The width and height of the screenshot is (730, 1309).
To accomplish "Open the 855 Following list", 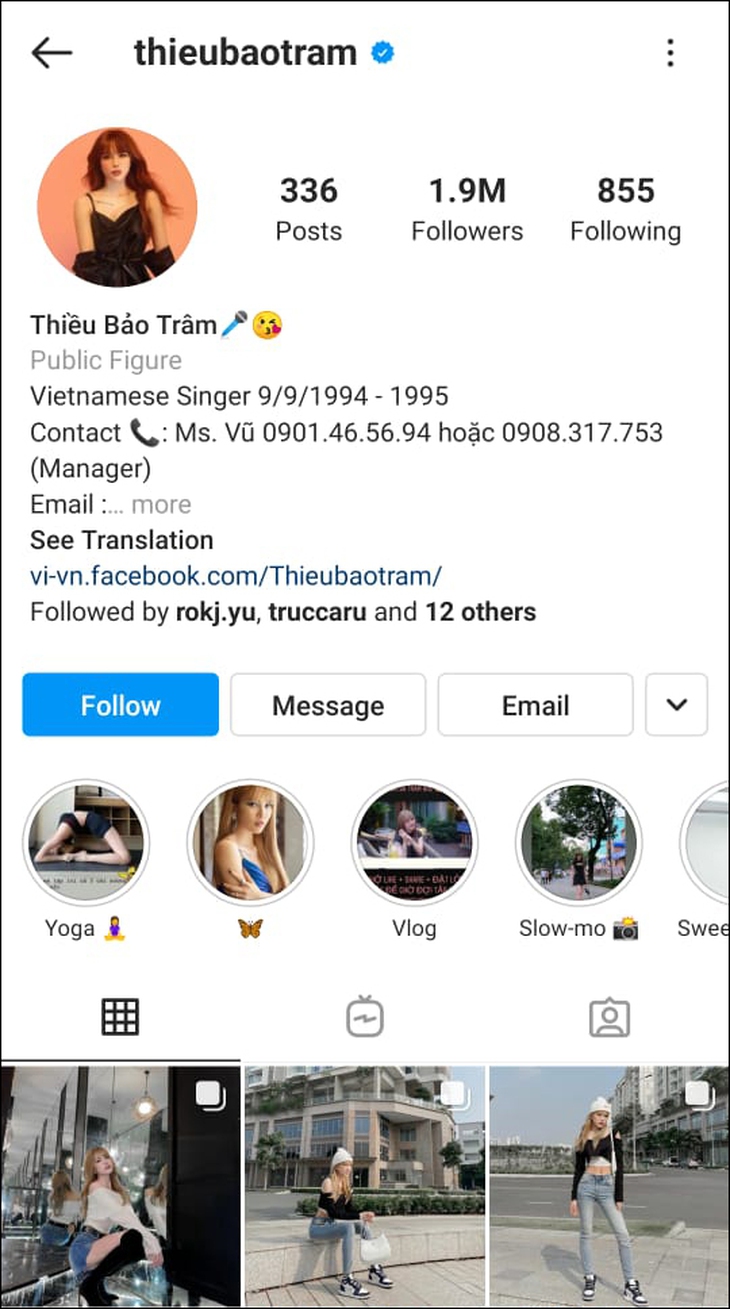I will click(625, 209).
